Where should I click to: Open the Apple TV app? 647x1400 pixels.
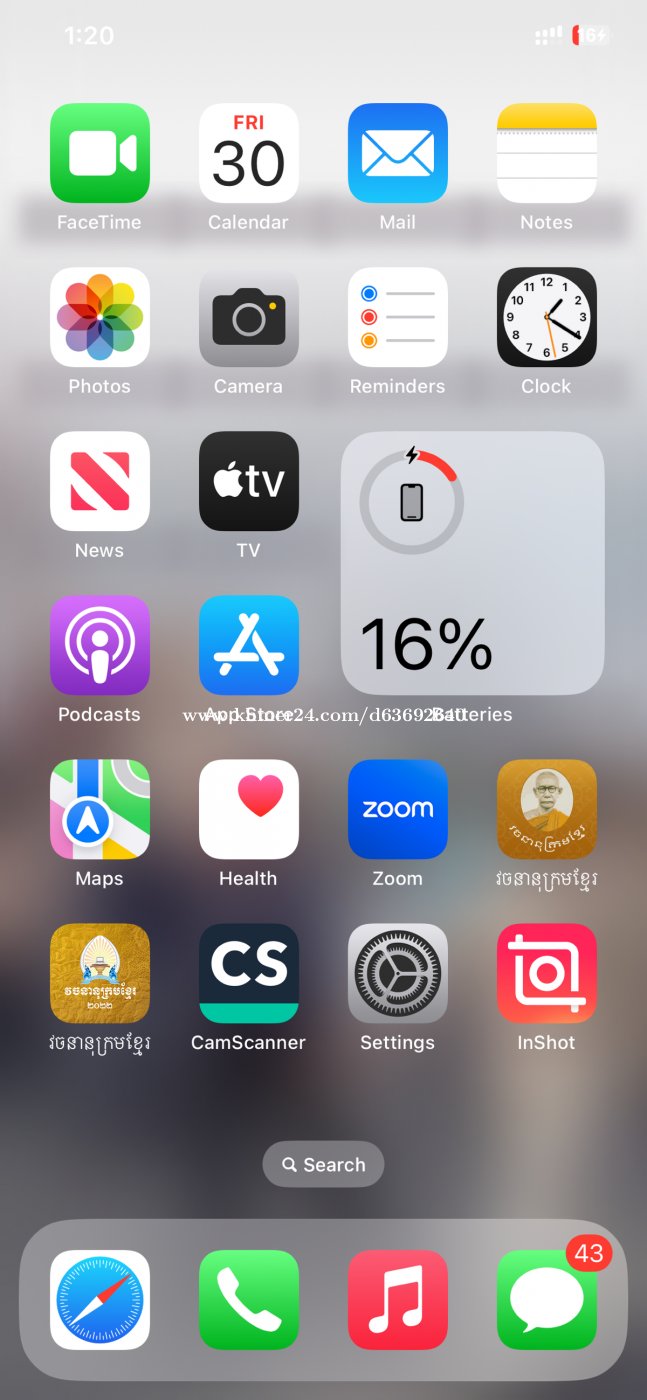point(249,481)
